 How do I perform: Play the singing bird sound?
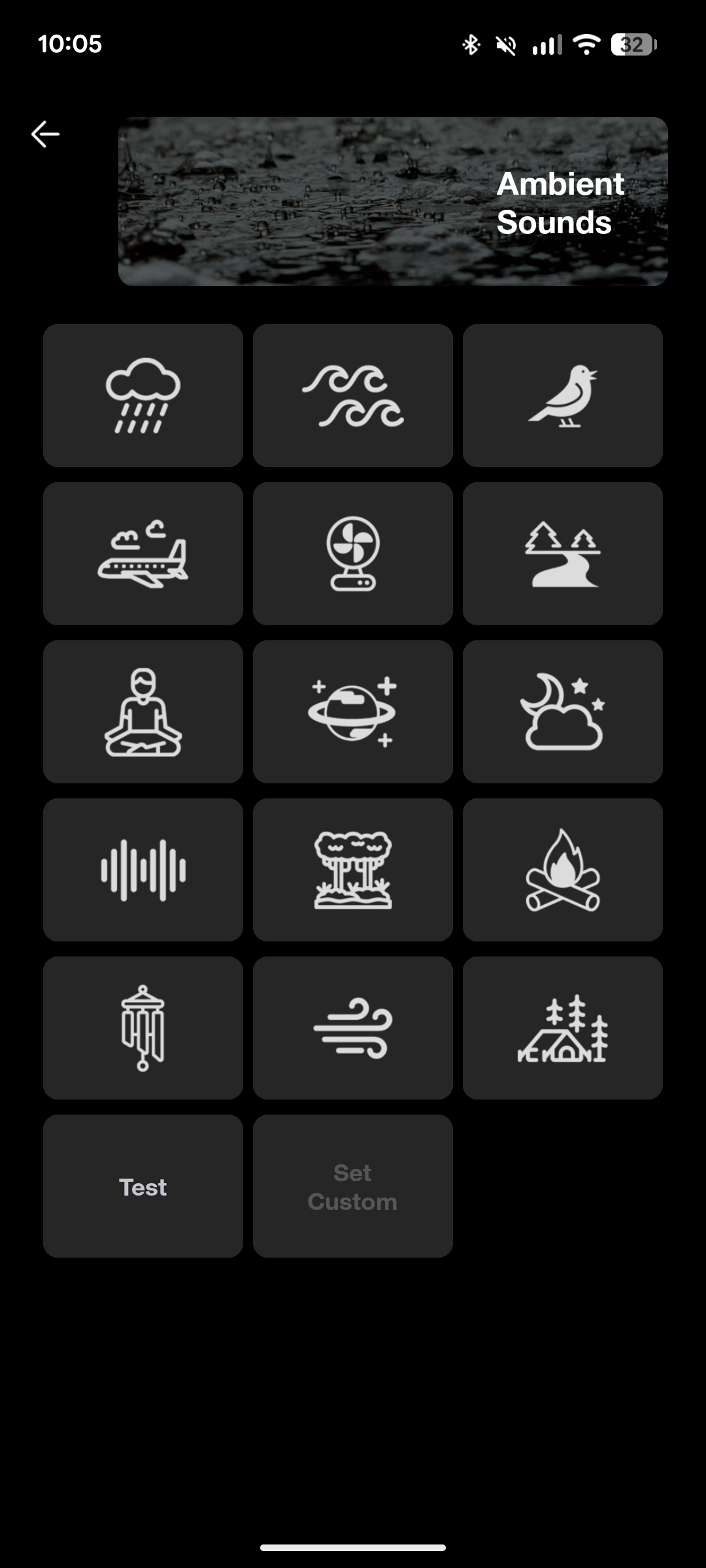pos(562,395)
